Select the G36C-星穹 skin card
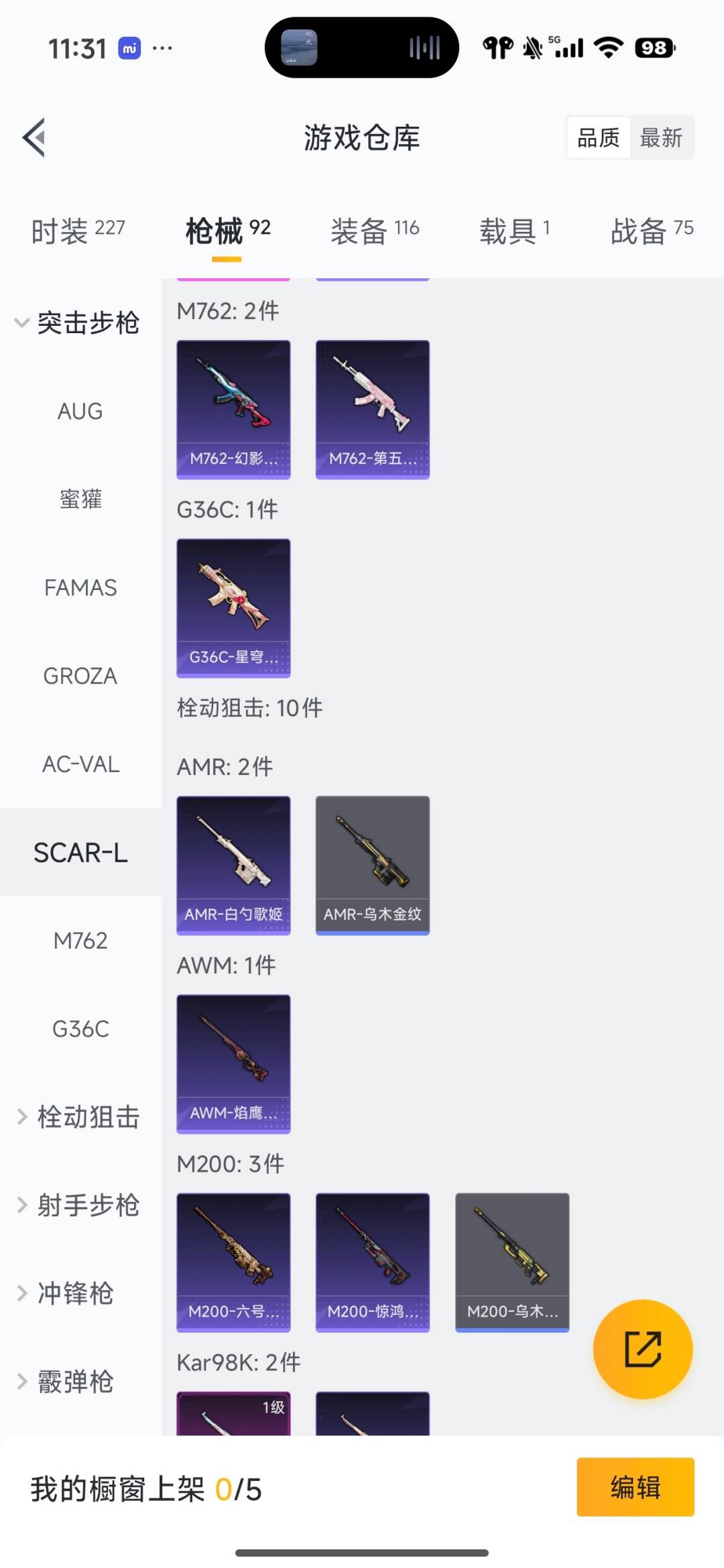This screenshot has height=1568, width=724. (x=233, y=607)
